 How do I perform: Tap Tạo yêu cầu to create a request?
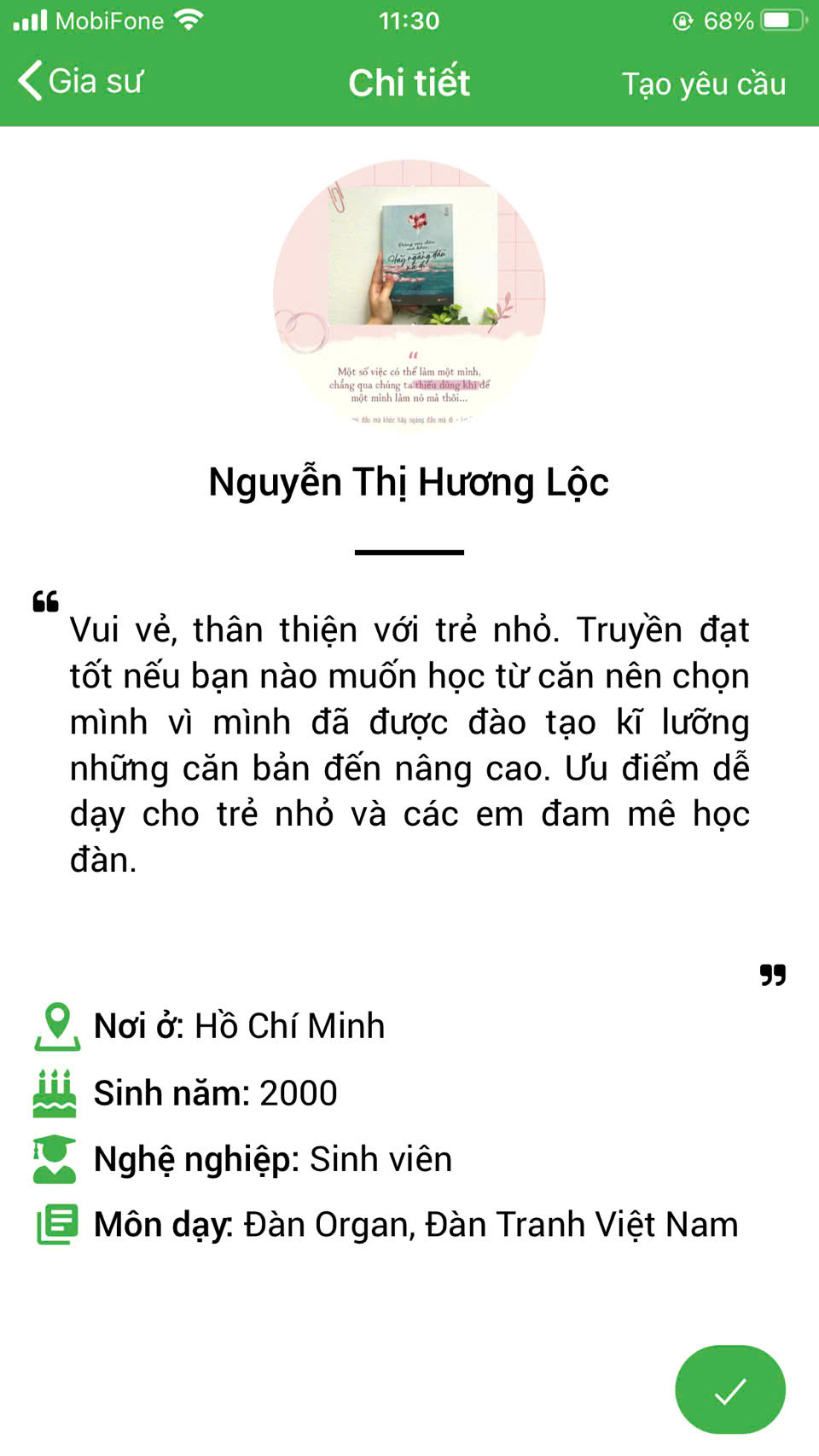point(704,84)
